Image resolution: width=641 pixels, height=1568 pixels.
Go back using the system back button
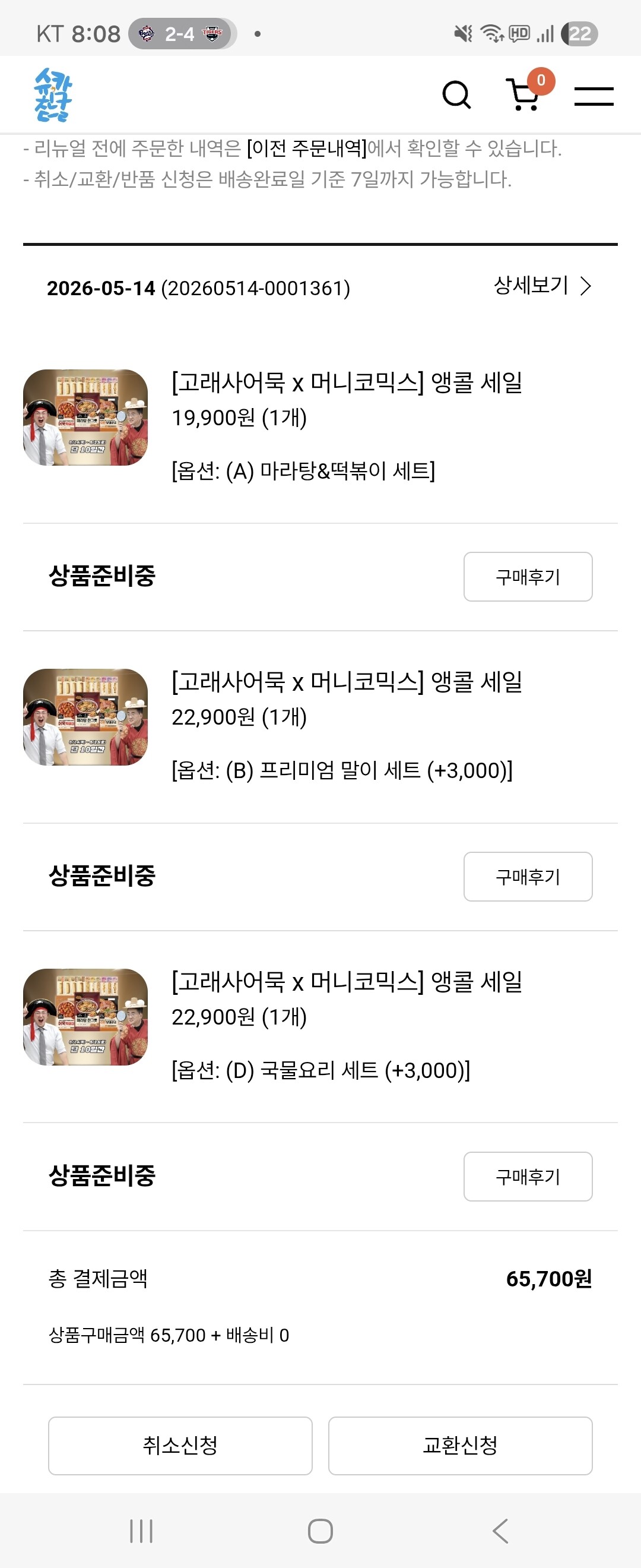(500, 1531)
